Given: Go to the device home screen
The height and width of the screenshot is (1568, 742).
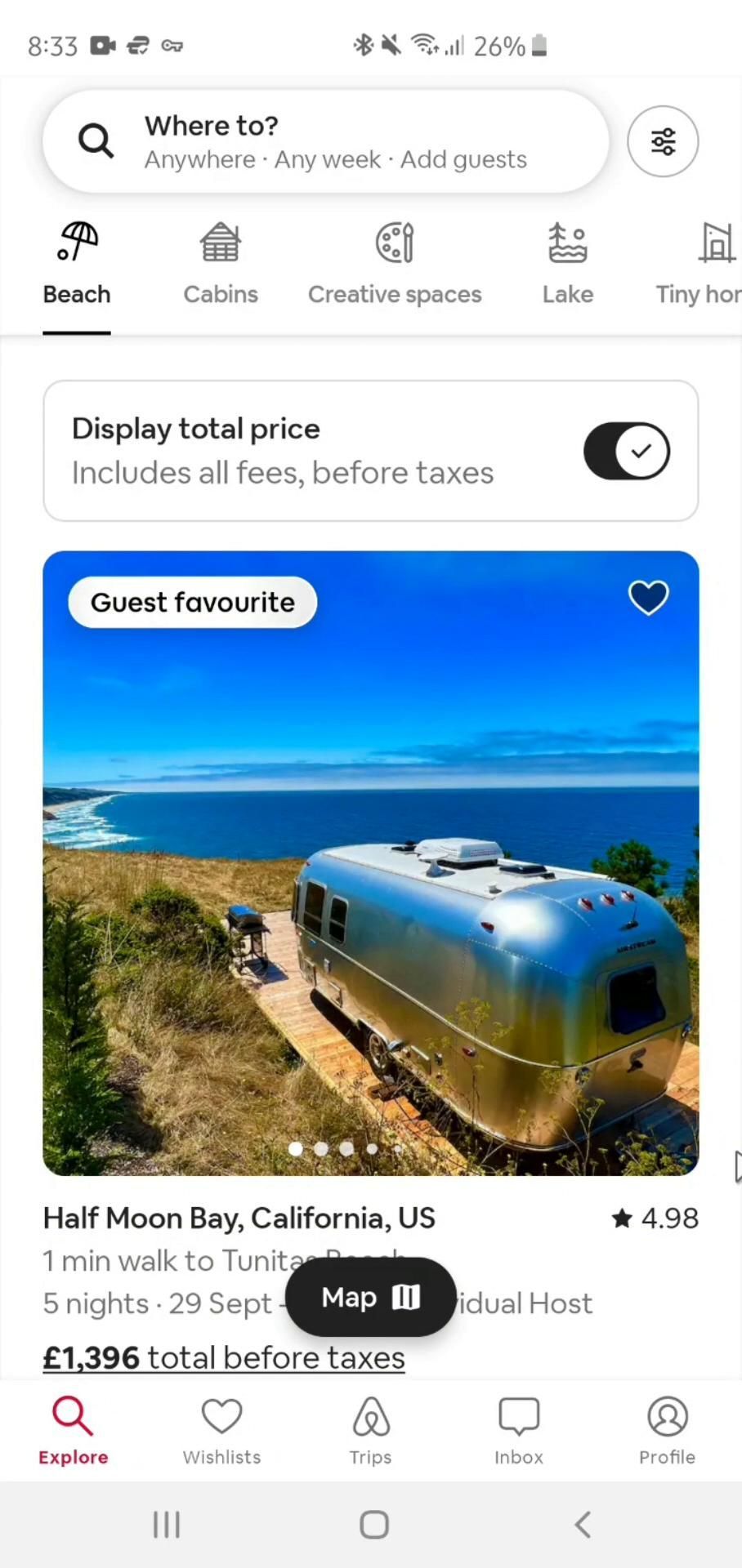Looking at the screenshot, I should [x=374, y=1525].
